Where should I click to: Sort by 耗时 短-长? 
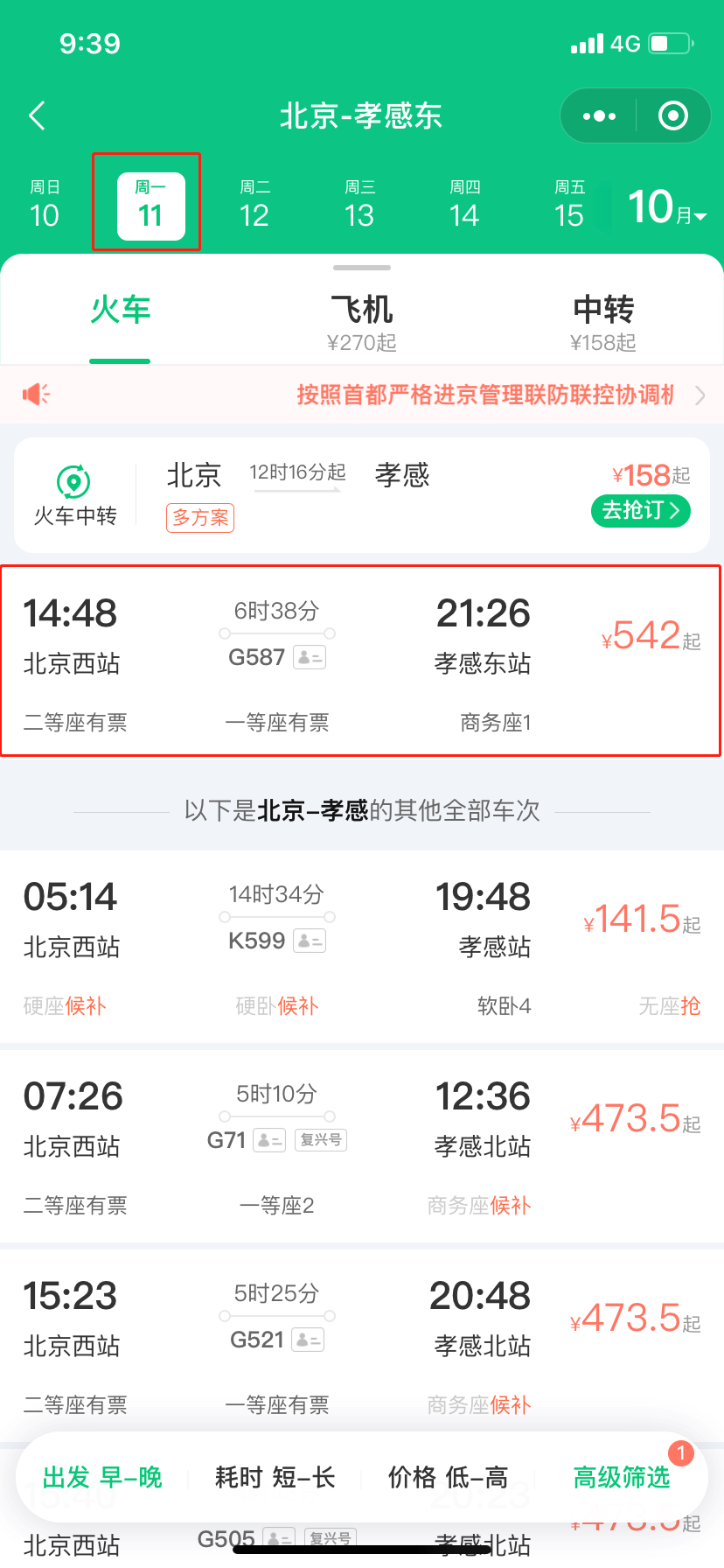(275, 1478)
